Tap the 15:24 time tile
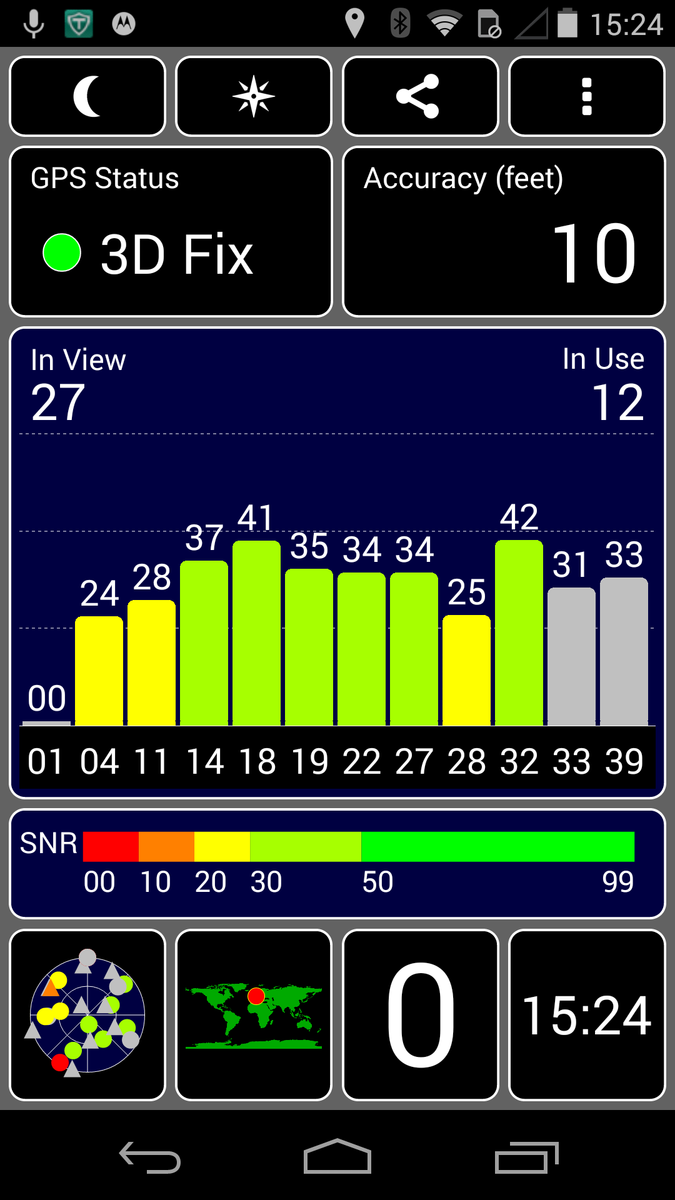The width and height of the screenshot is (675, 1200). [x=587, y=1015]
